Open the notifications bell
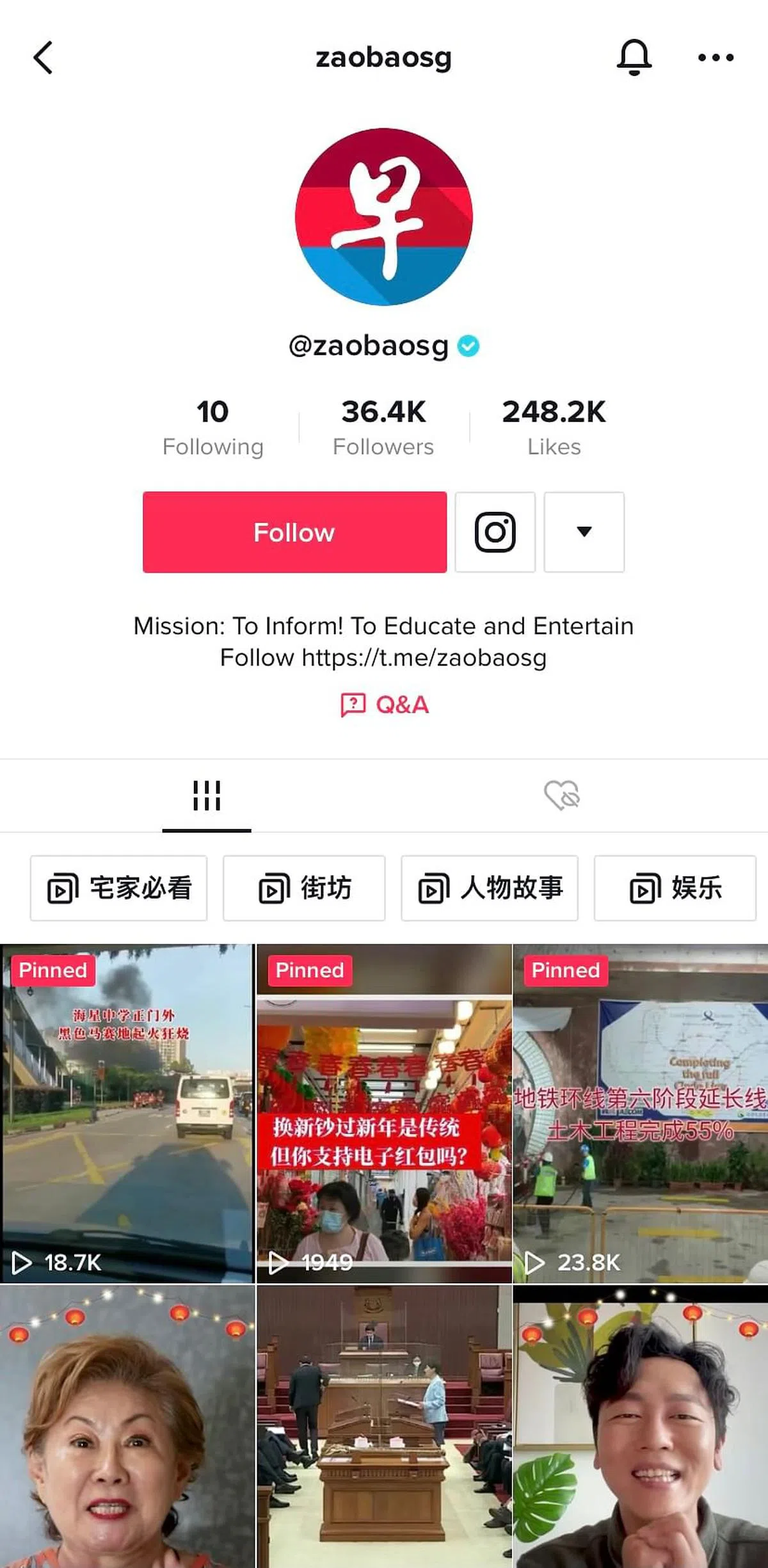The height and width of the screenshot is (1568, 768). click(634, 58)
